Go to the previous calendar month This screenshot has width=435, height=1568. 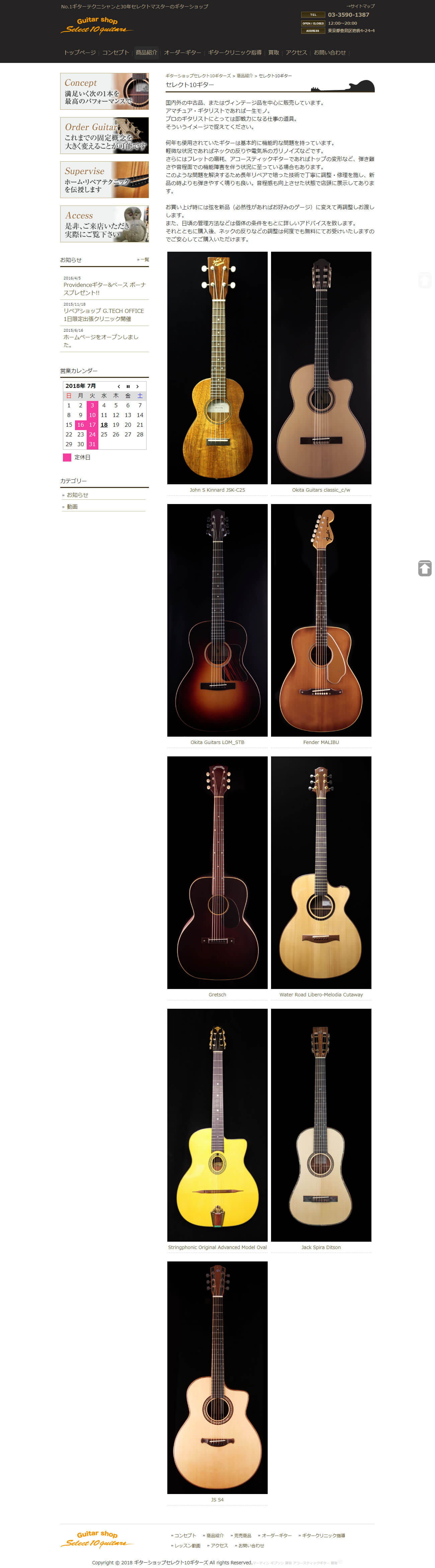point(119,387)
